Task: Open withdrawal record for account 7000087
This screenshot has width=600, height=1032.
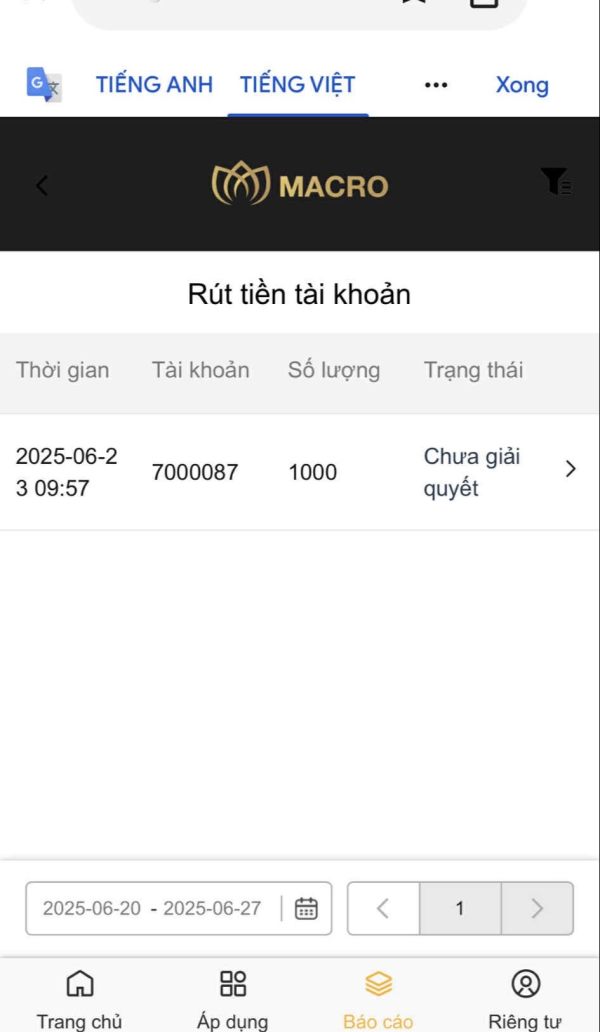Action: [x=300, y=472]
